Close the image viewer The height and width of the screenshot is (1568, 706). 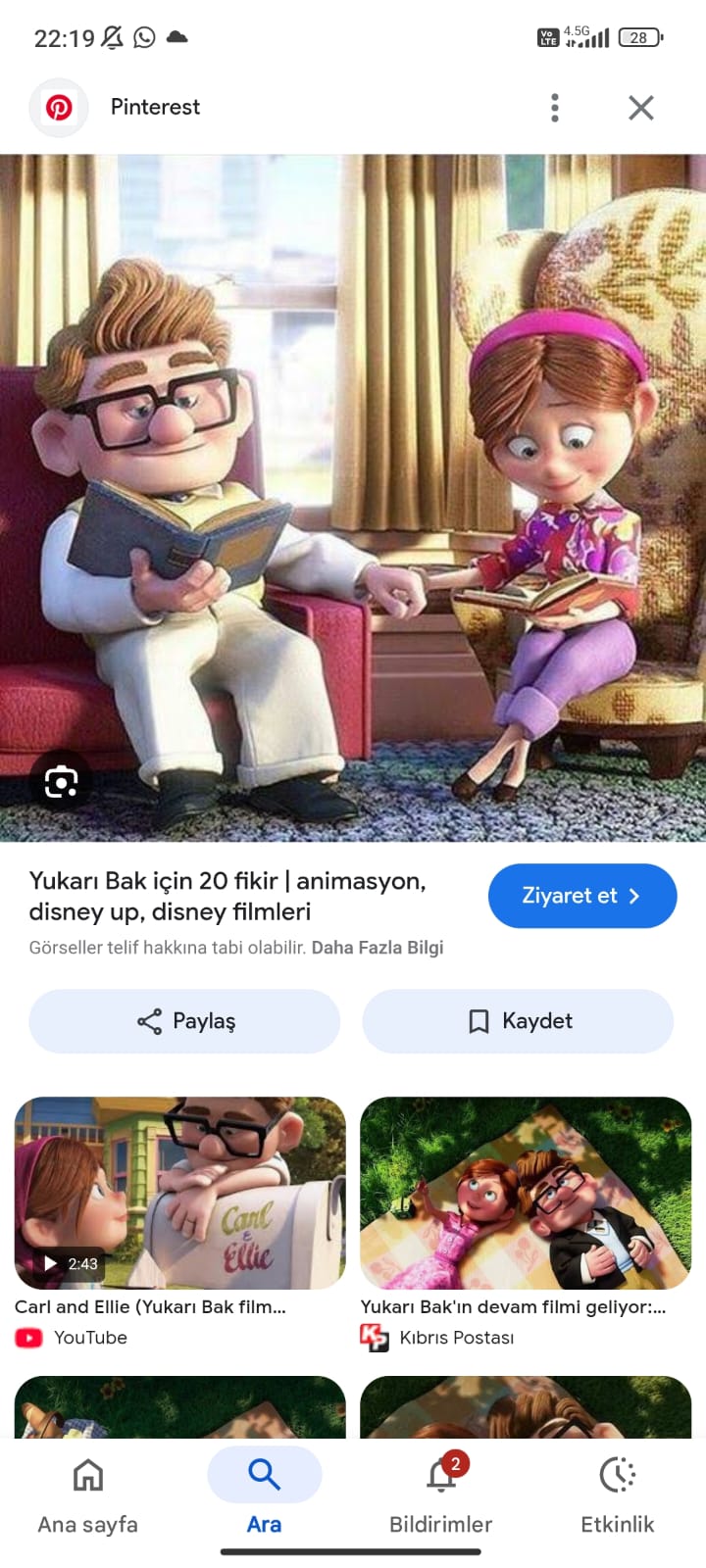640,108
